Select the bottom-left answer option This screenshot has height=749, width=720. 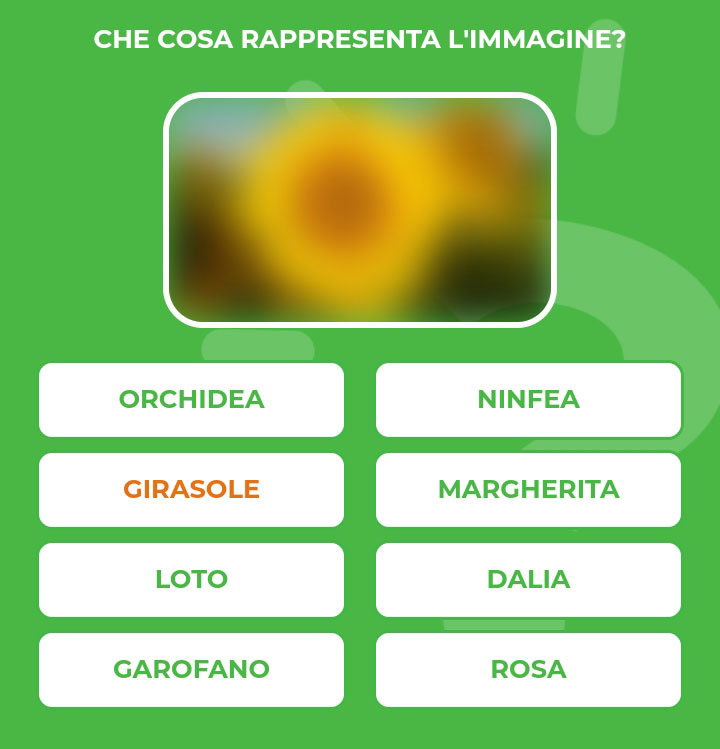[x=191, y=669]
